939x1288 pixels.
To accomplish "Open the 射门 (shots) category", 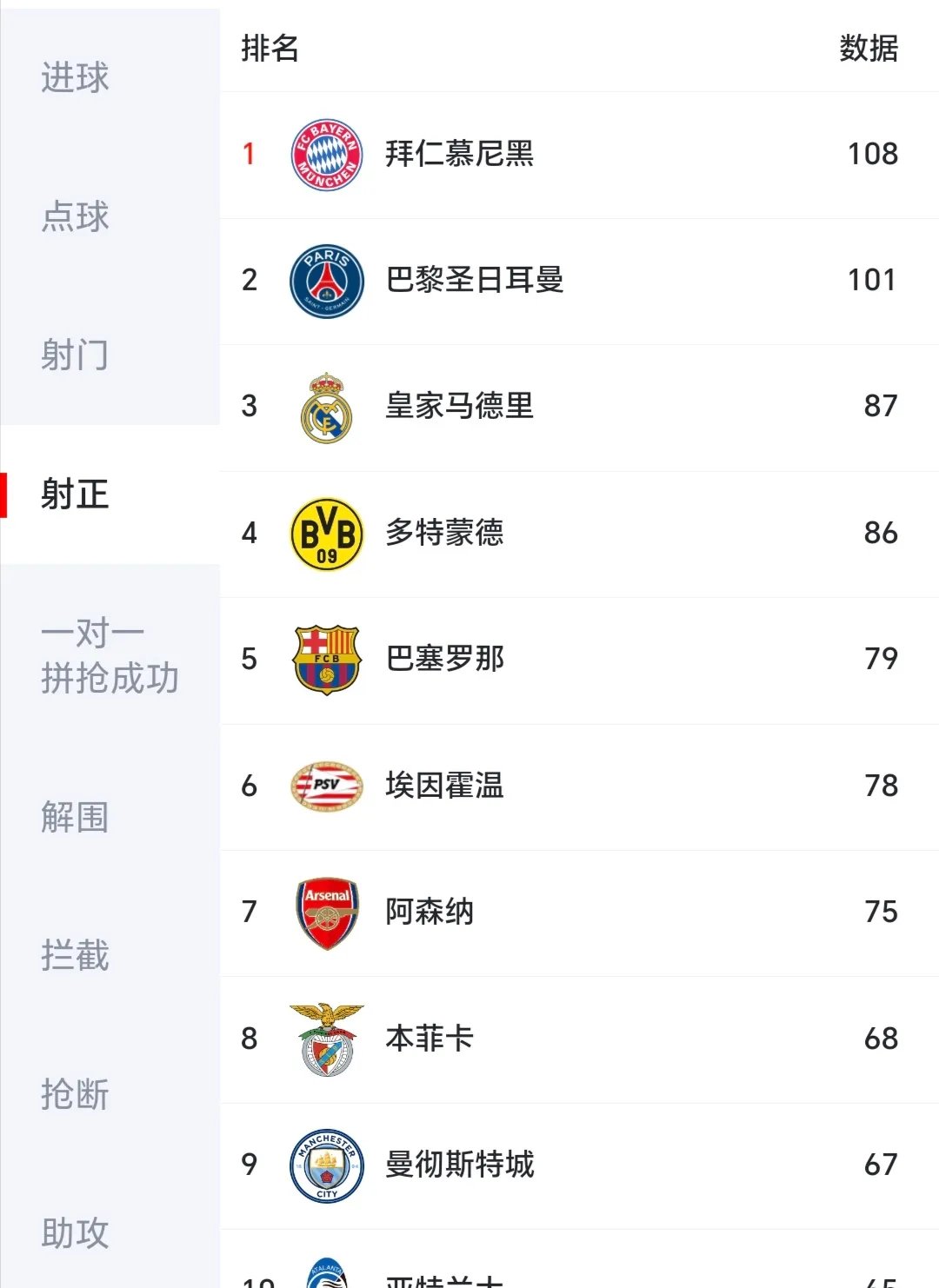I will pos(75,355).
